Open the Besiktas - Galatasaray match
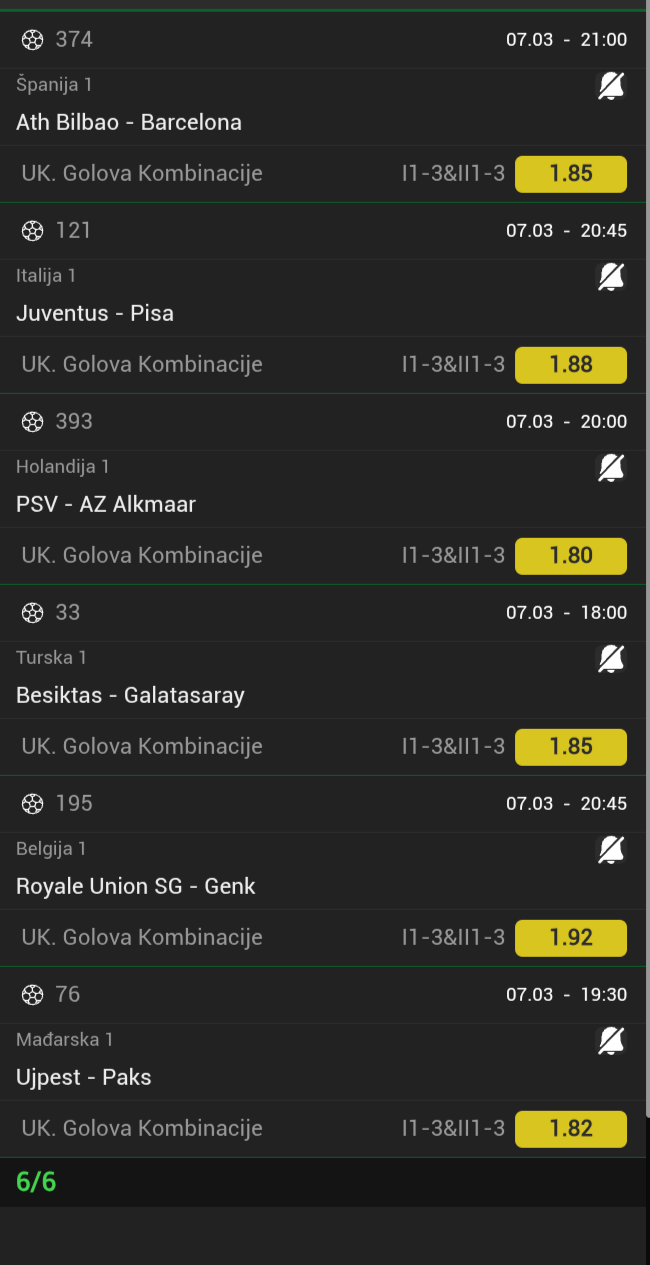Image resolution: width=650 pixels, height=1265 pixels. coord(130,696)
